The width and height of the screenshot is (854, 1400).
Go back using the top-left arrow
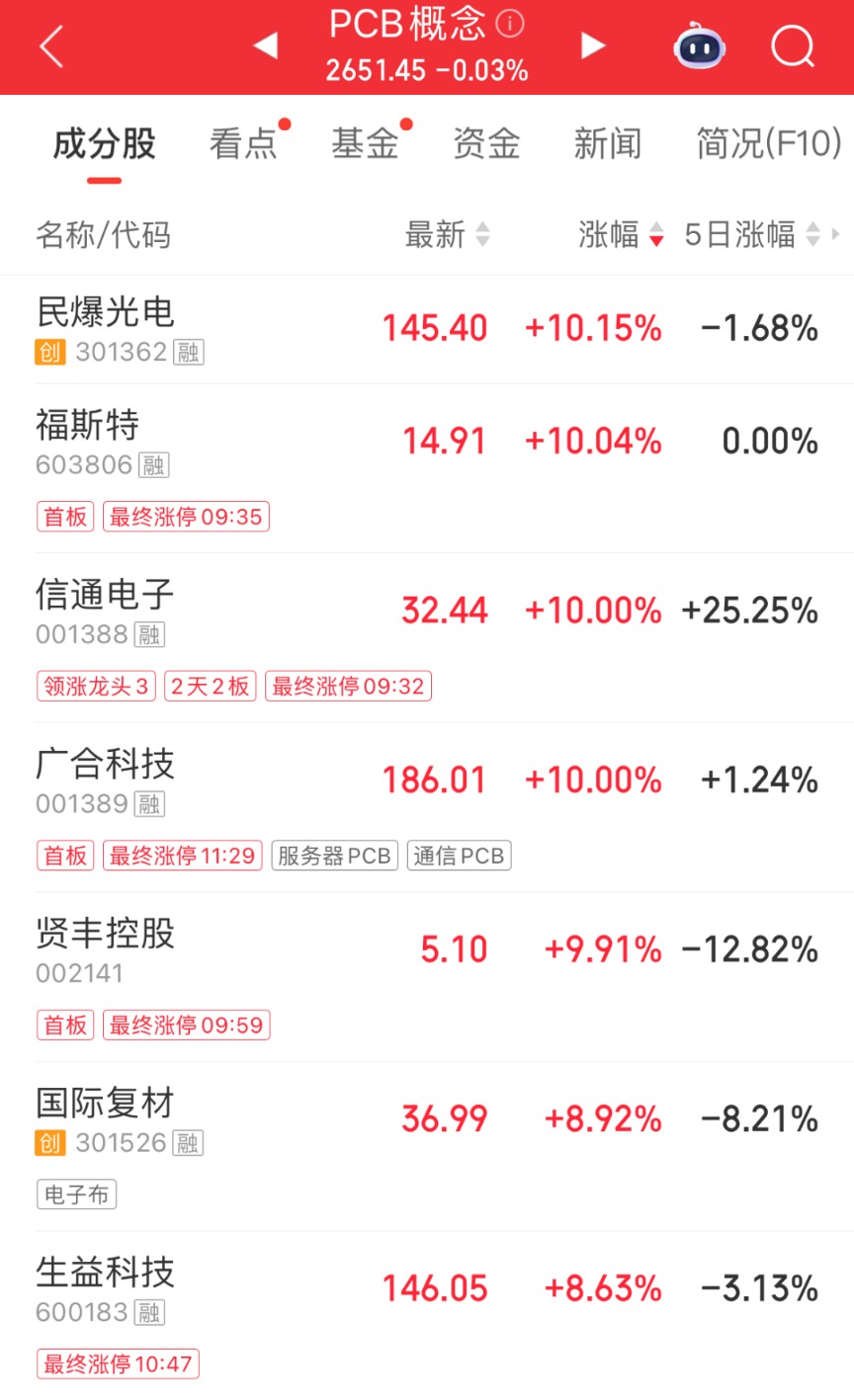point(51,46)
